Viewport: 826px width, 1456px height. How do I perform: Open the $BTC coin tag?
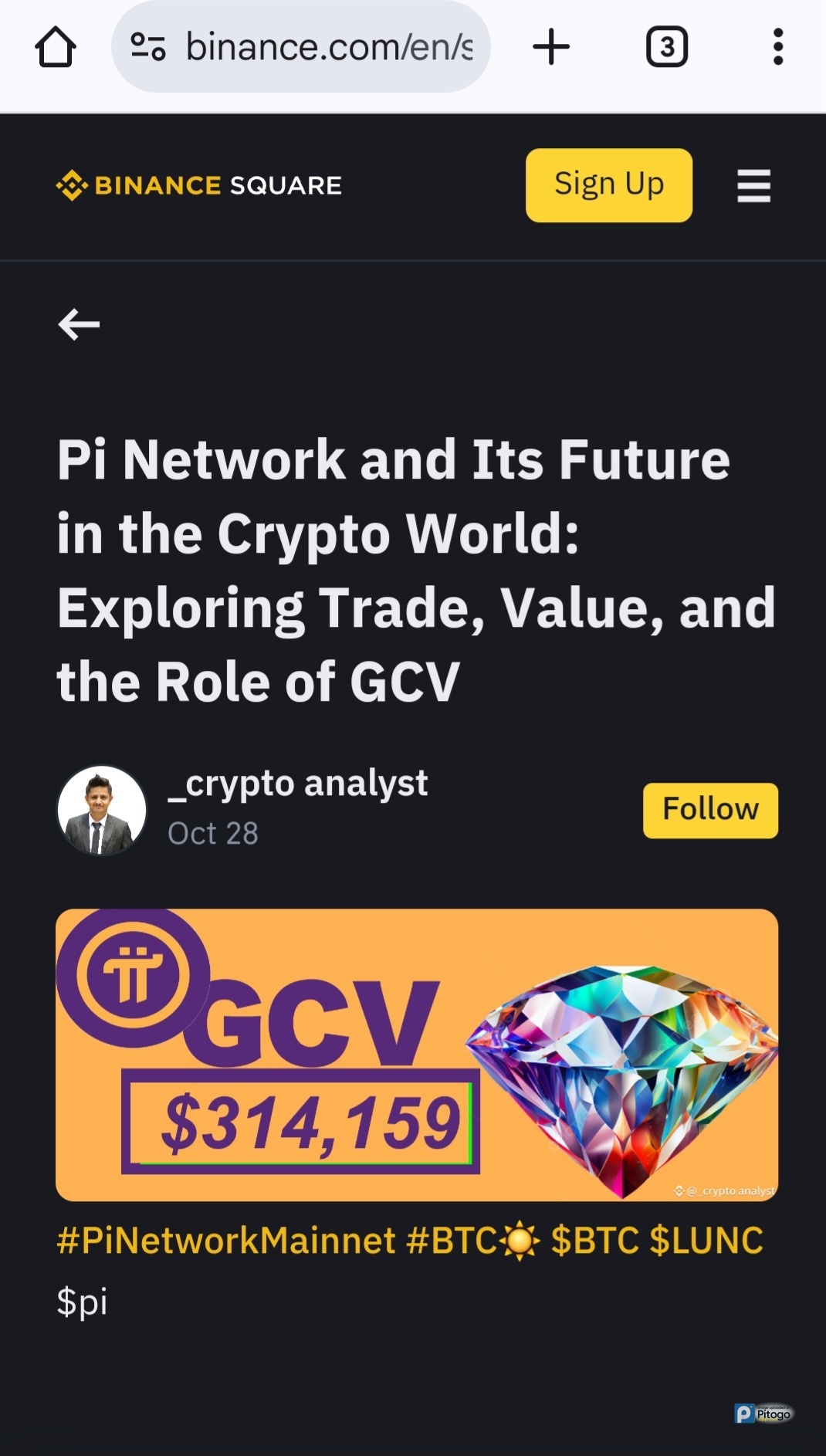(595, 1241)
